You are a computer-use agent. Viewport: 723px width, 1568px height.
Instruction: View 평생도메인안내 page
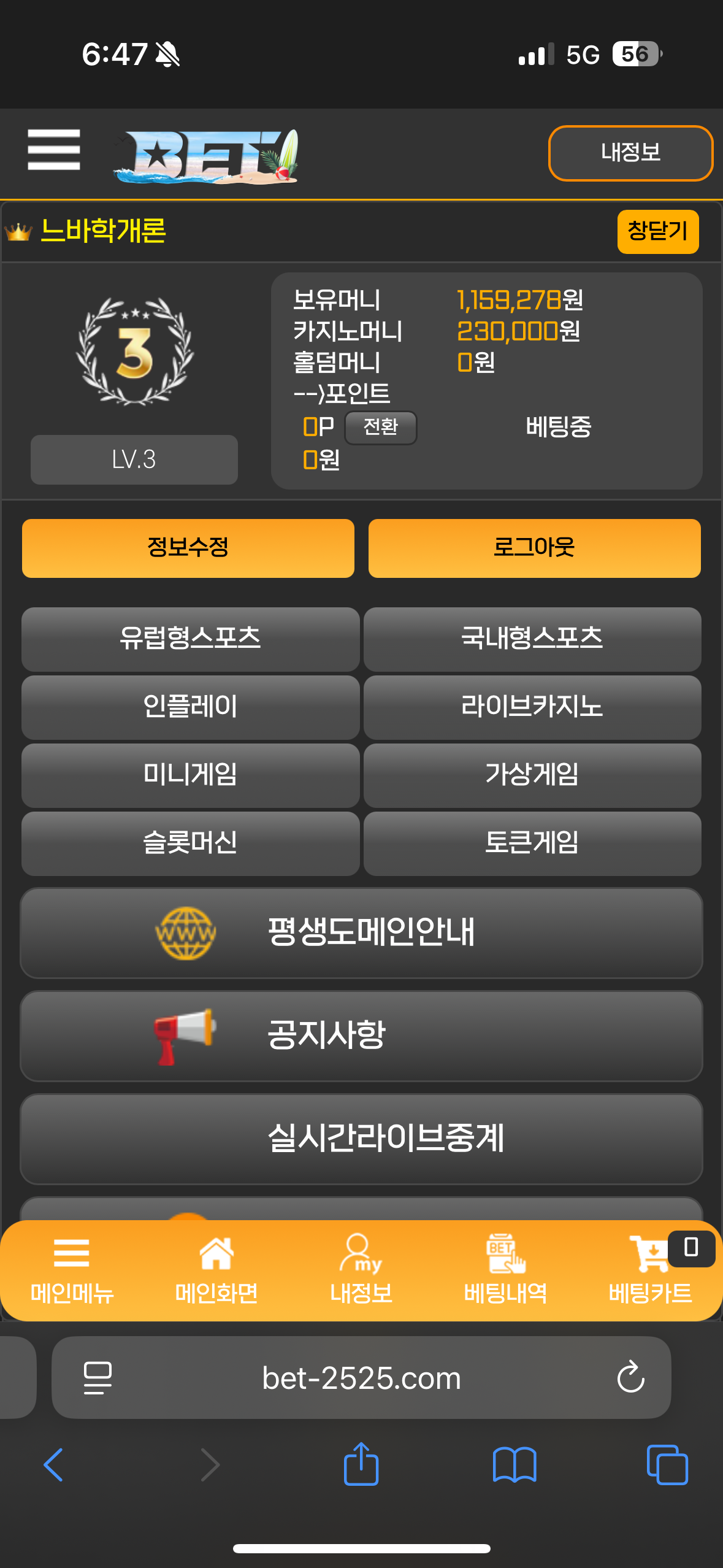[361, 932]
